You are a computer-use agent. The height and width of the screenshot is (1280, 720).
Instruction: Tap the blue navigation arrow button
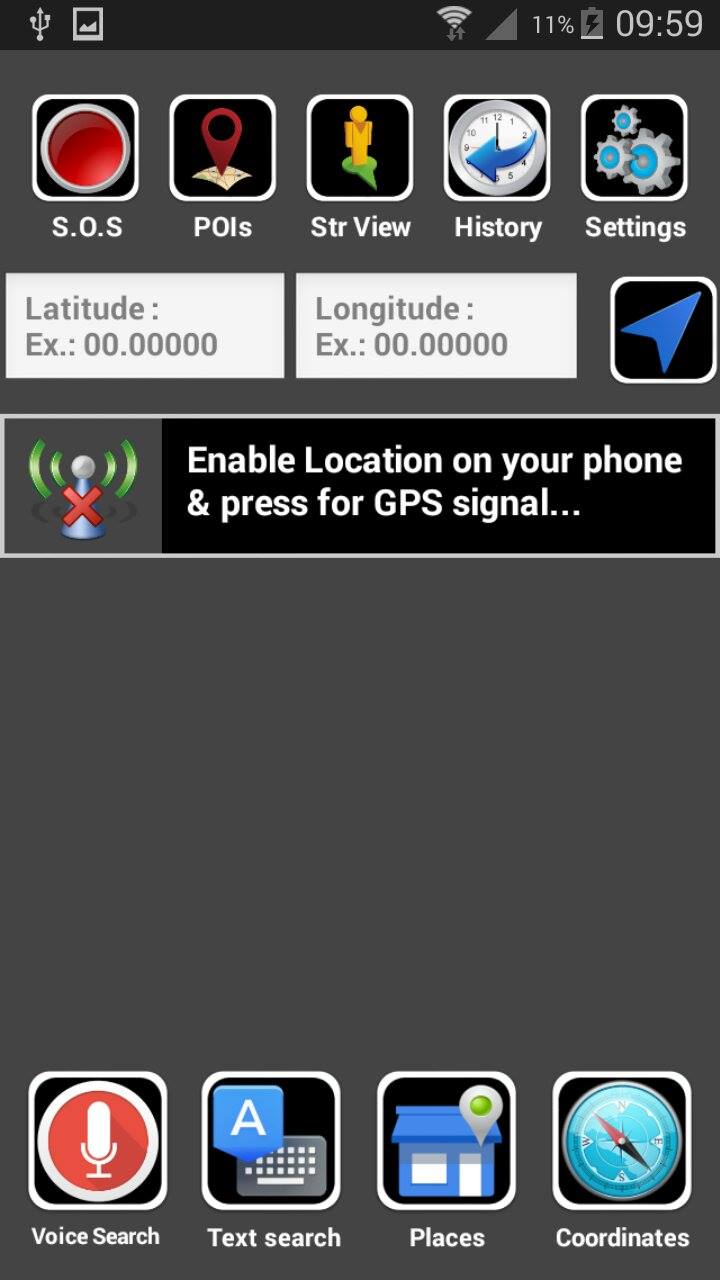pos(664,330)
